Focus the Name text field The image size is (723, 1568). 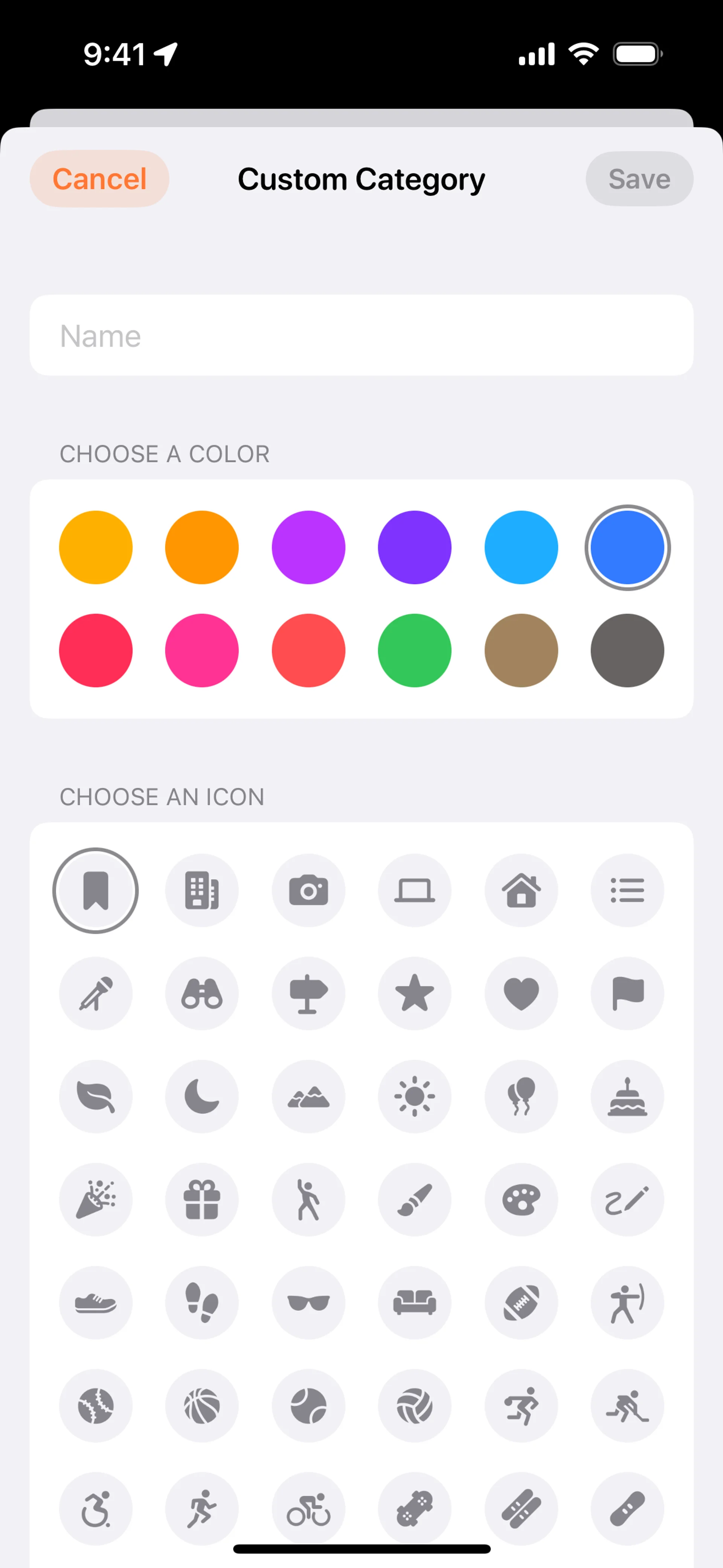(361, 335)
